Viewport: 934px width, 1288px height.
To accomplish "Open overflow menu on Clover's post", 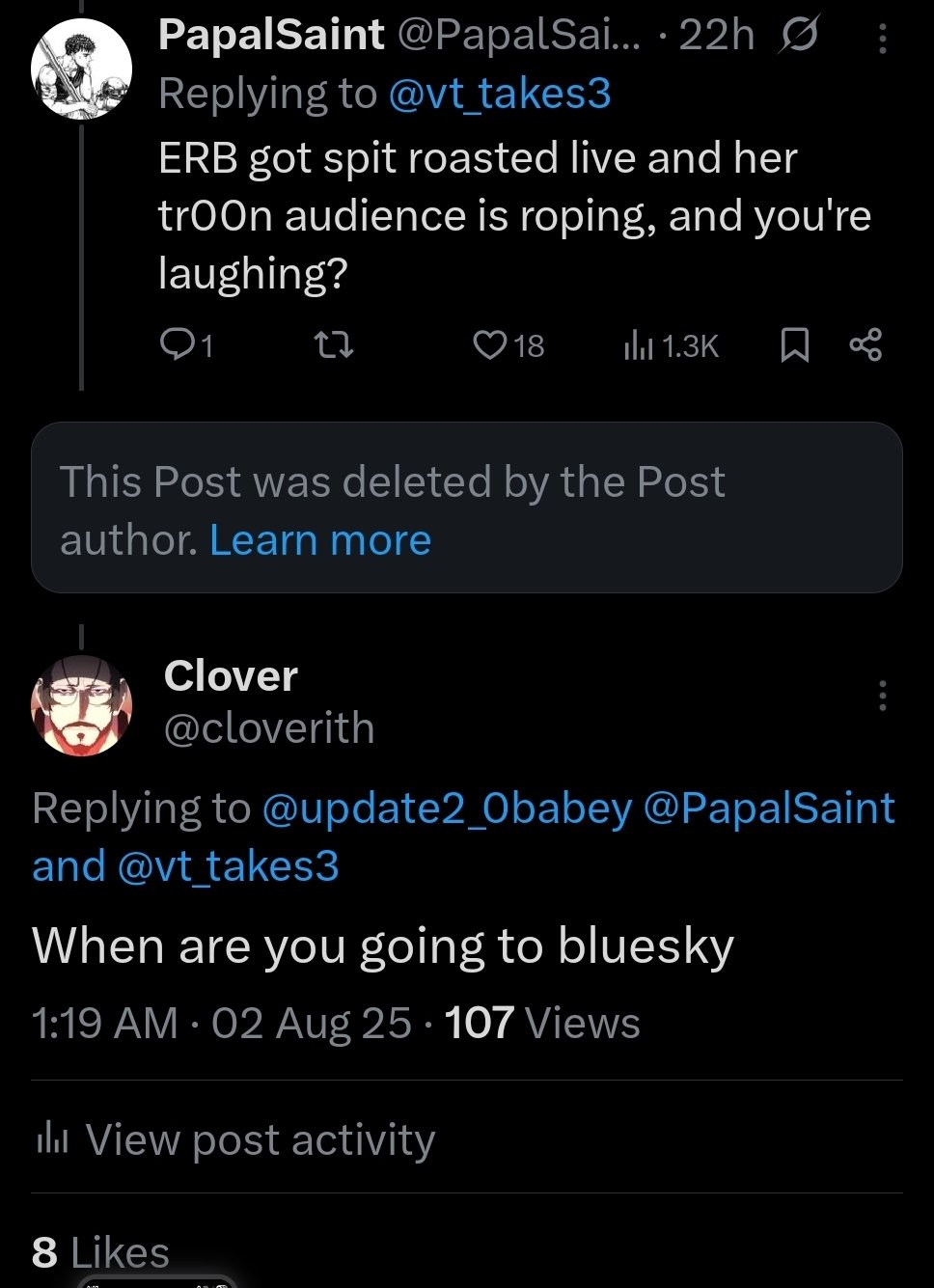I will pos(882,696).
